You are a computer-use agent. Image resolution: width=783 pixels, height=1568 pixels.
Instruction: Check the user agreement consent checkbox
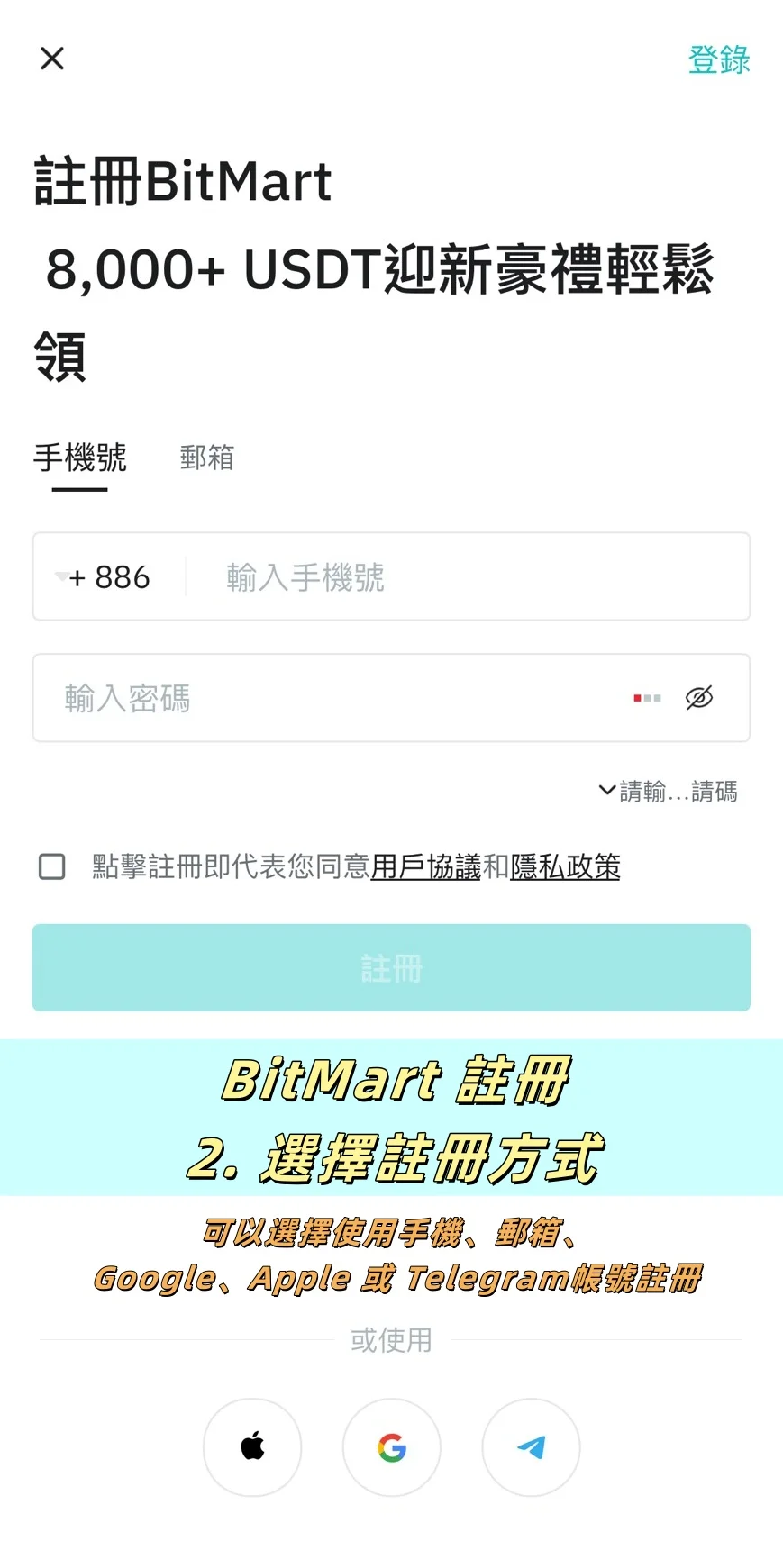click(51, 866)
